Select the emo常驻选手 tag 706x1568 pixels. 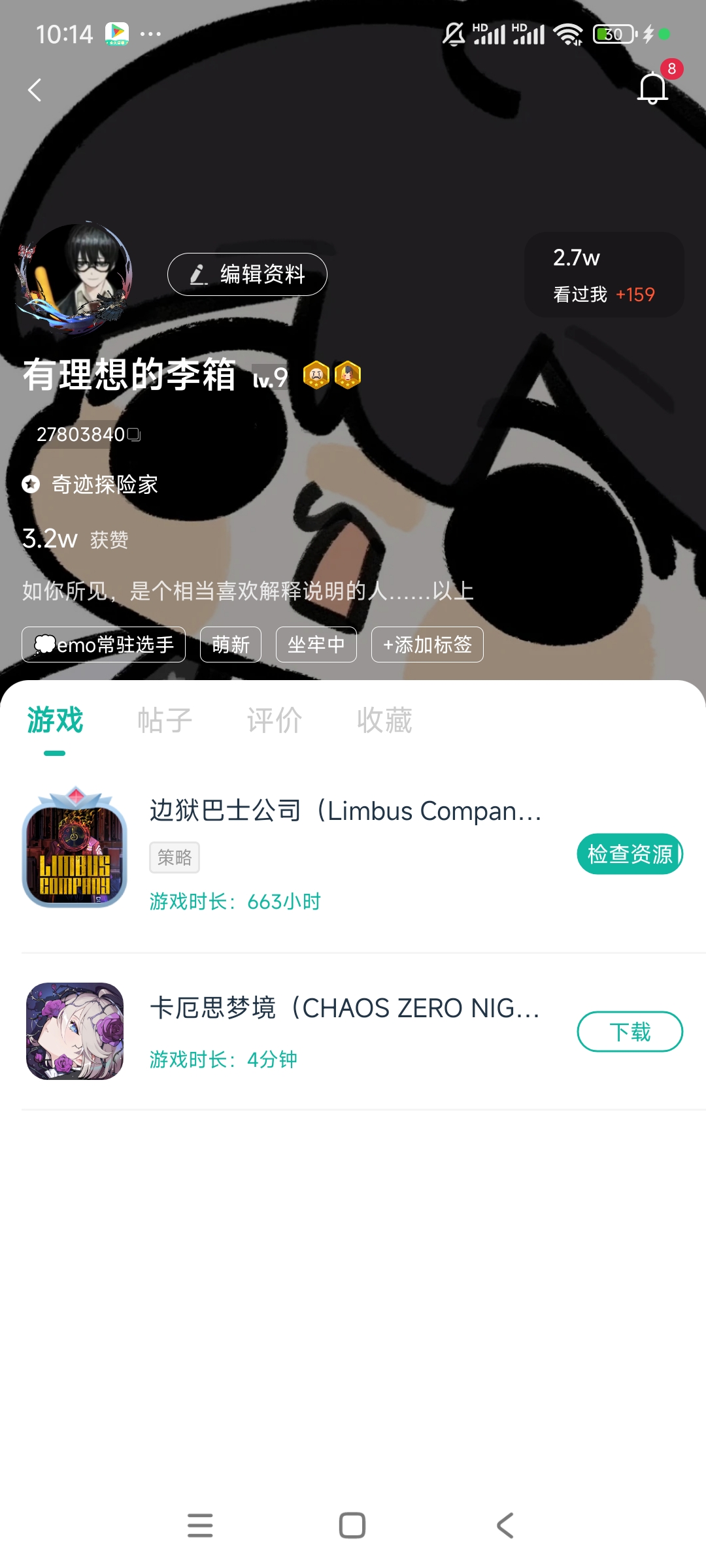(103, 645)
